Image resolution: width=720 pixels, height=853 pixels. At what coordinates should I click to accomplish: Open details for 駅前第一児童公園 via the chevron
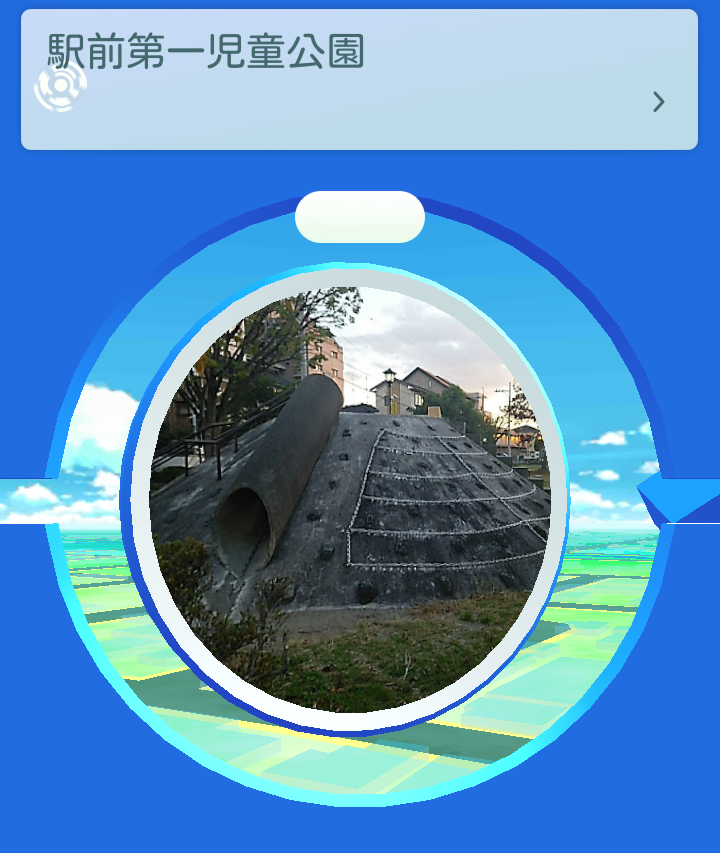658,102
